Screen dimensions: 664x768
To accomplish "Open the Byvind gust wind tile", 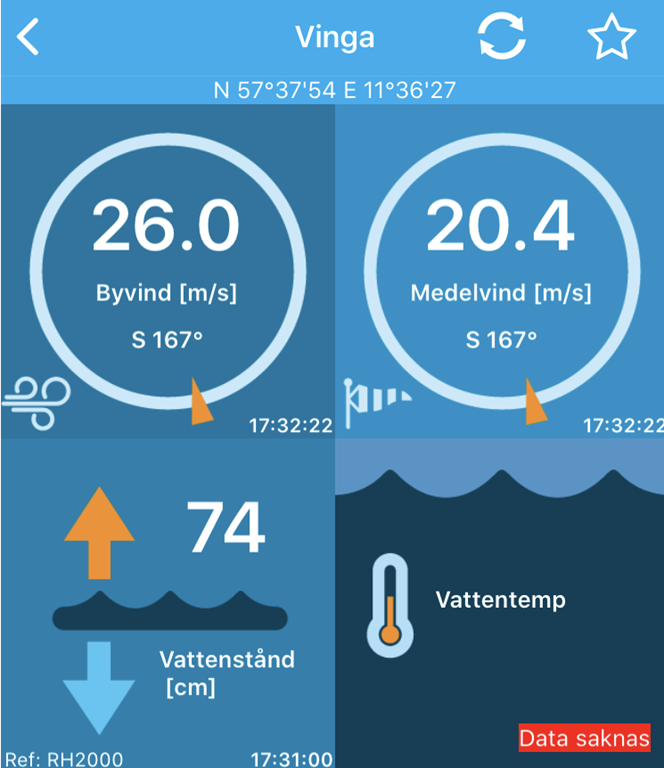I will coord(167,270).
